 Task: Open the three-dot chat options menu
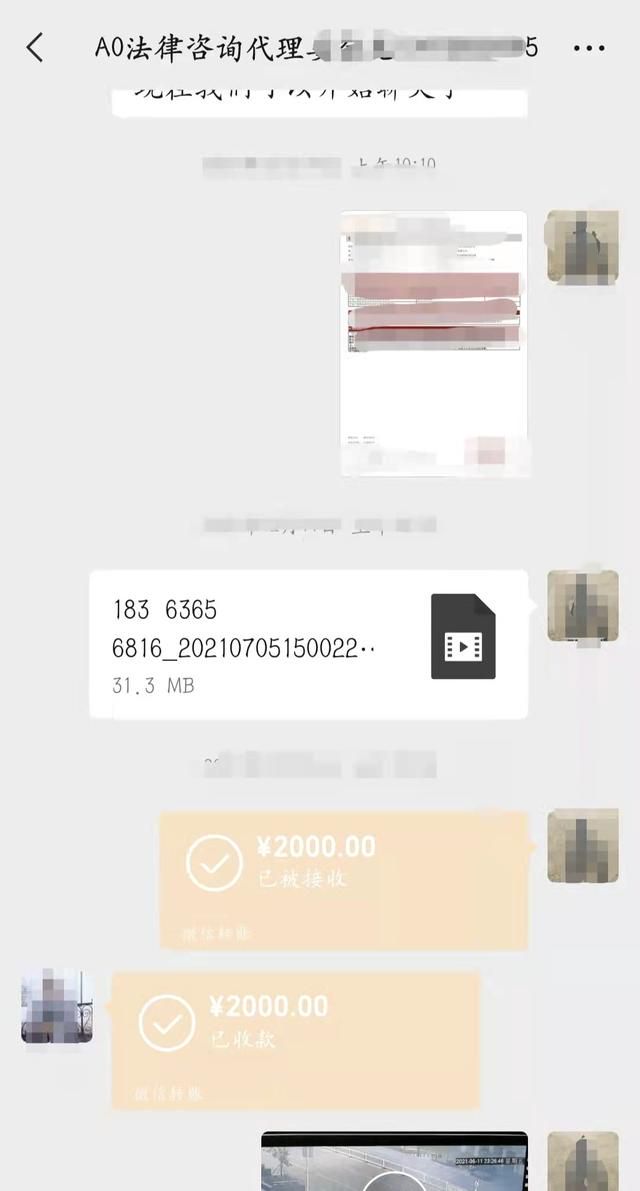589,49
